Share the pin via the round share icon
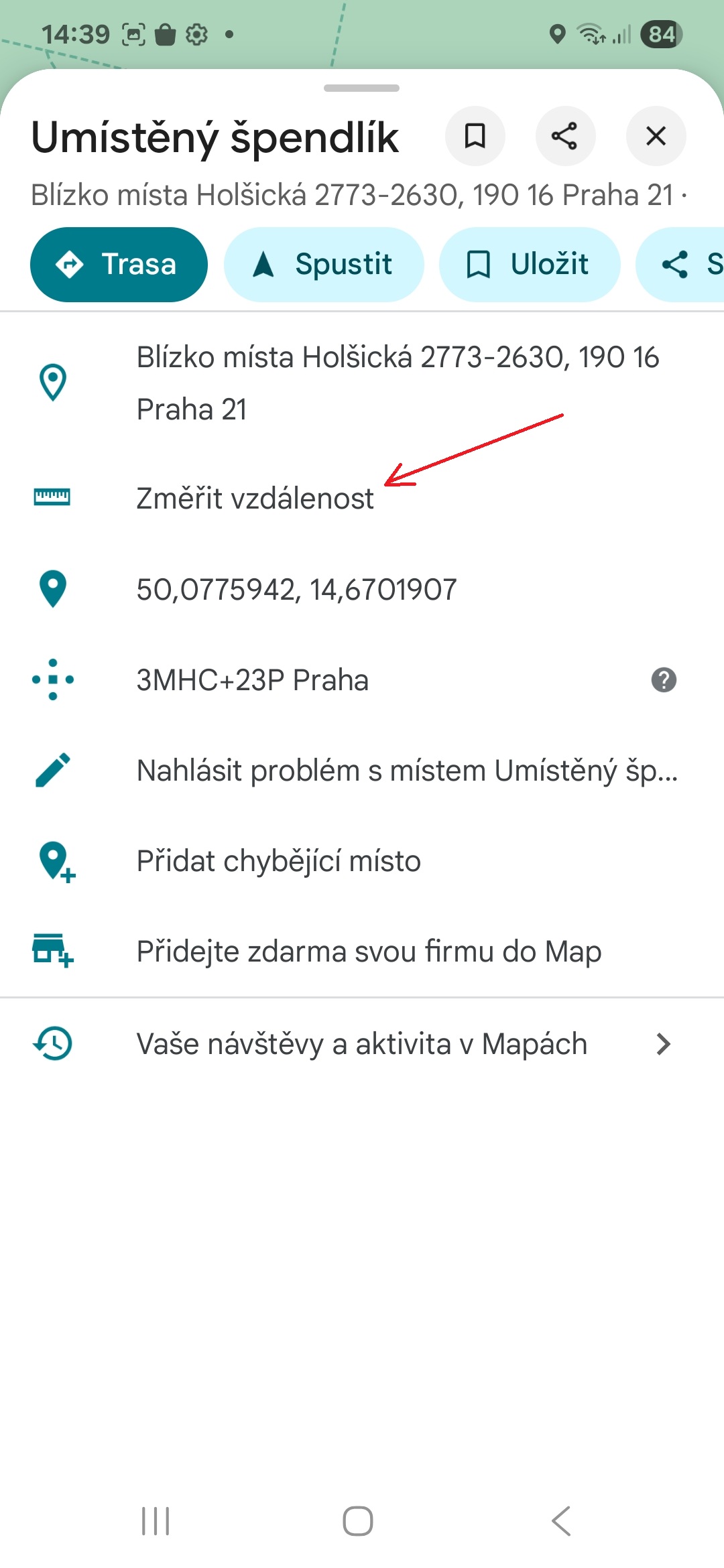Screen dimensions: 724x1568 click(x=564, y=136)
